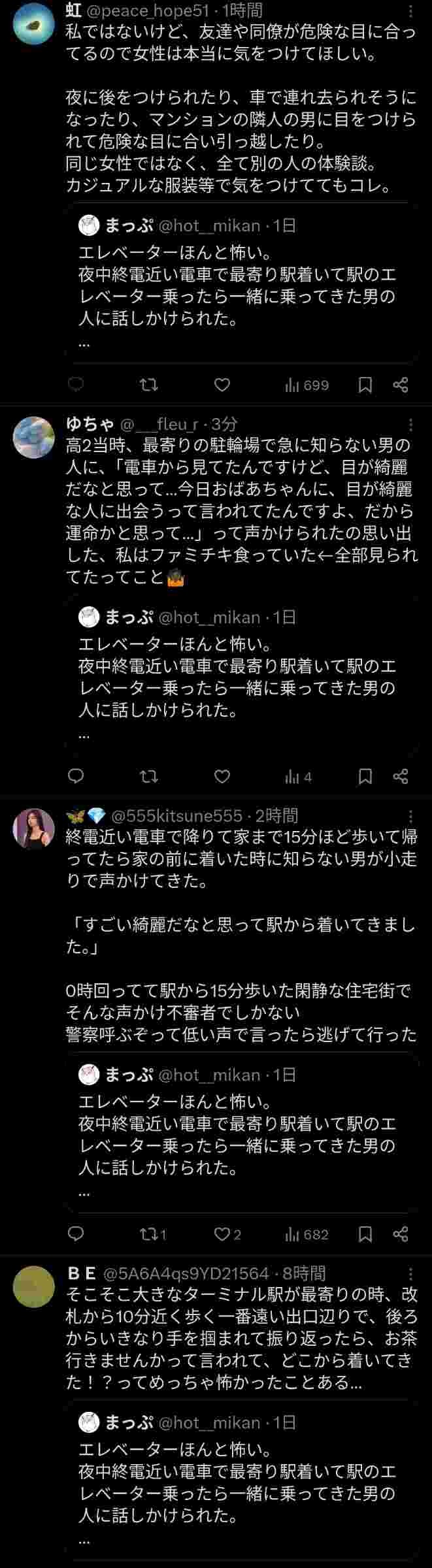Open @555kitsune555's profile picture
Image resolution: width=432 pixels, height=1568 pixels.
pos(34,828)
